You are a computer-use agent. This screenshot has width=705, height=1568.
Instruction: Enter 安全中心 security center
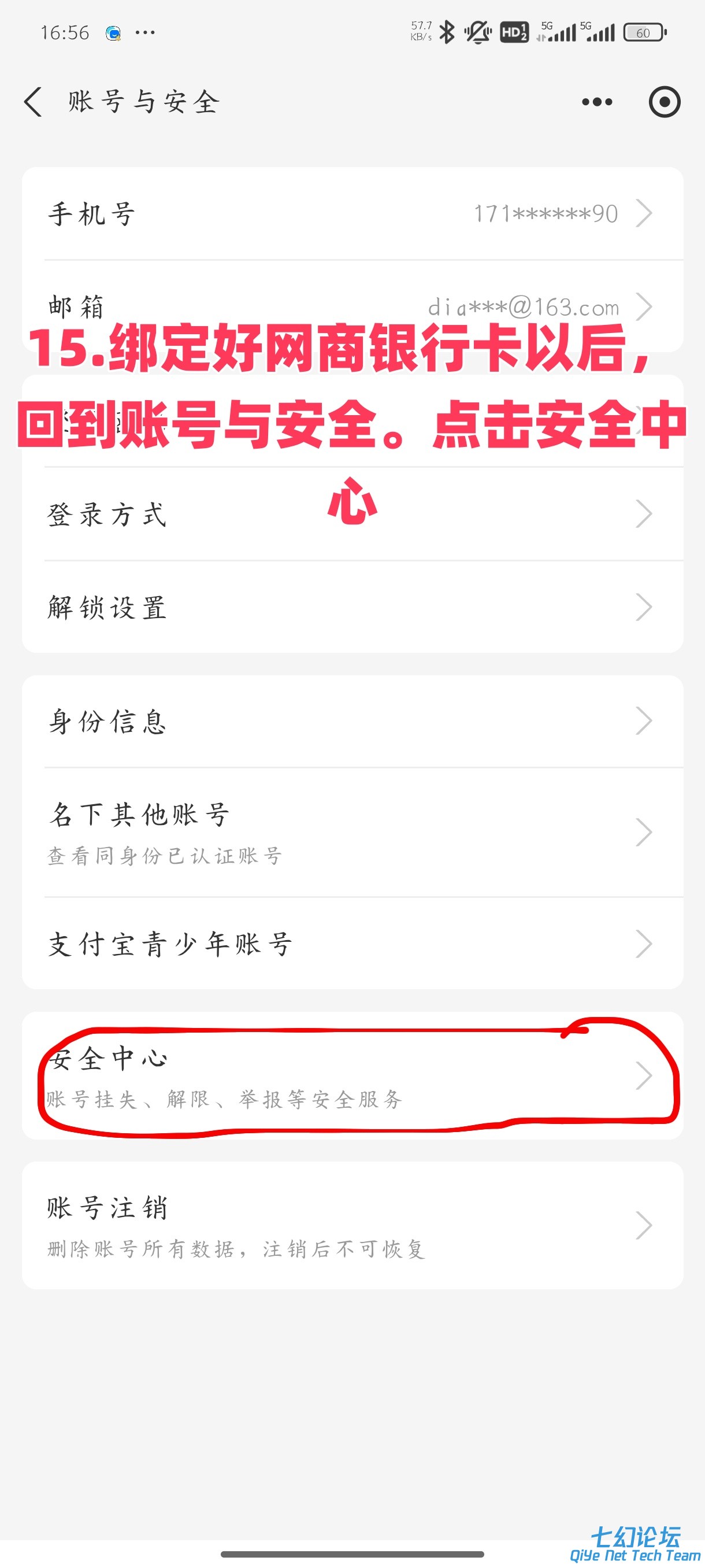click(352, 1075)
